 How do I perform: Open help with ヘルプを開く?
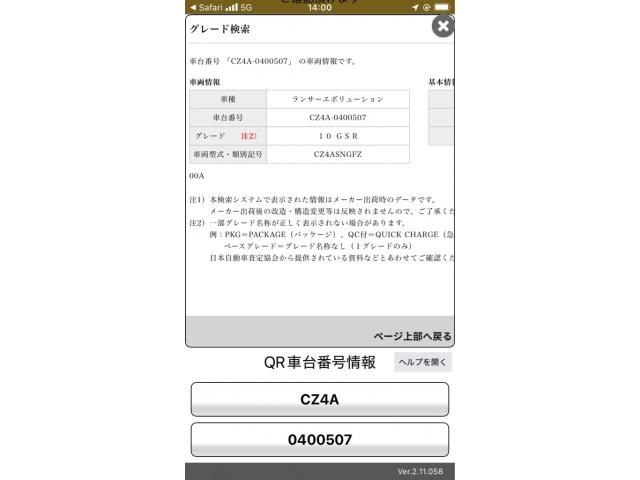(422, 362)
